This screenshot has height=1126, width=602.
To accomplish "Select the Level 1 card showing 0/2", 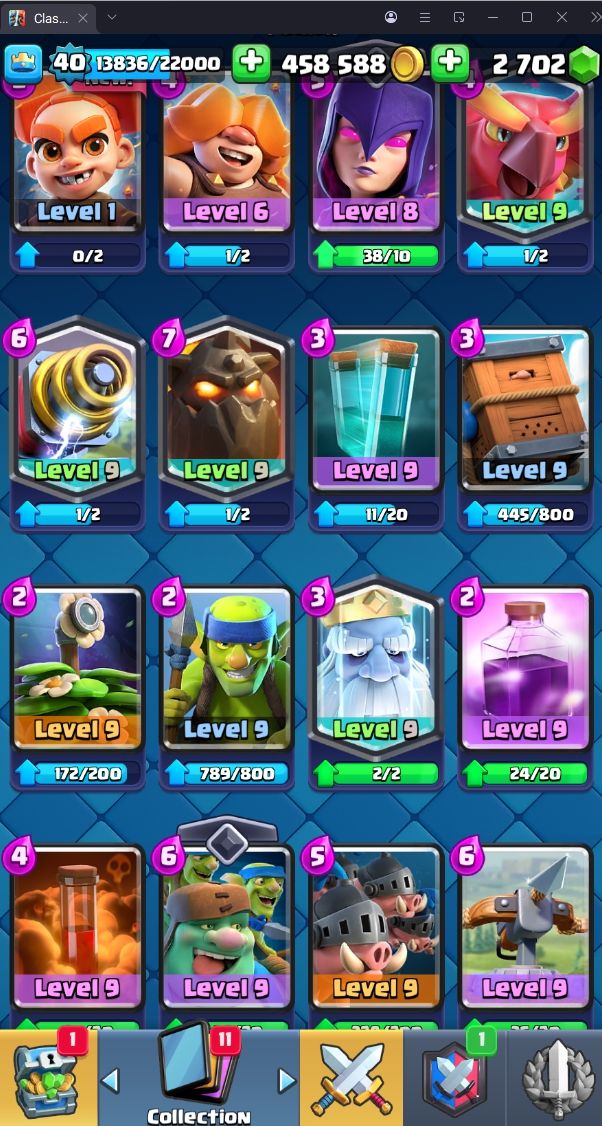I will (x=77, y=160).
